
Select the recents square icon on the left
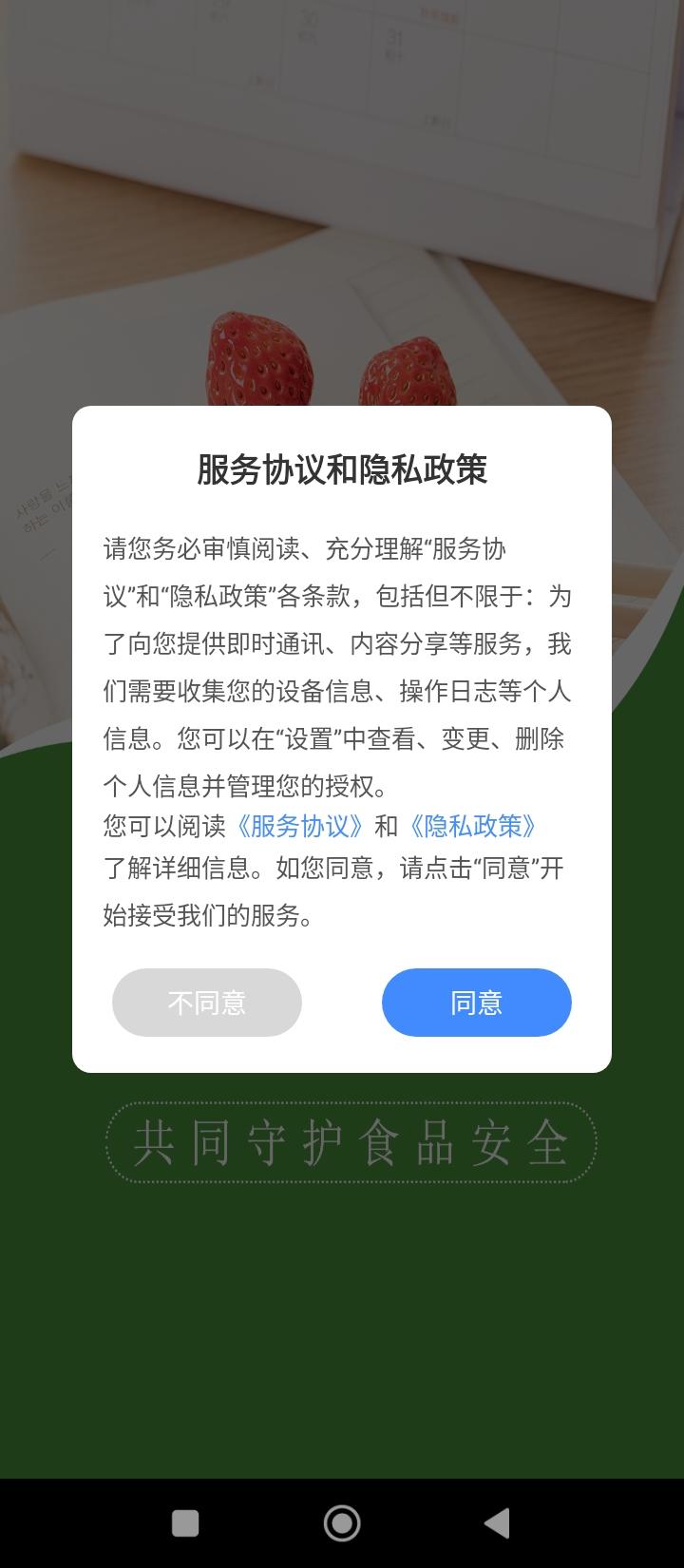click(x=184, y=1521)
